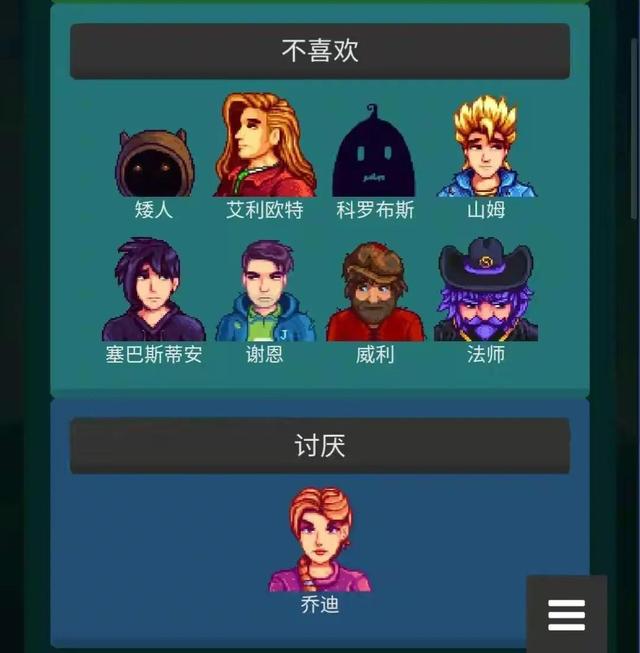The height and width of the screenshot is (653, 640).
Task: Select the 艾利欧特 character portrait
Action: coord(264,147)
